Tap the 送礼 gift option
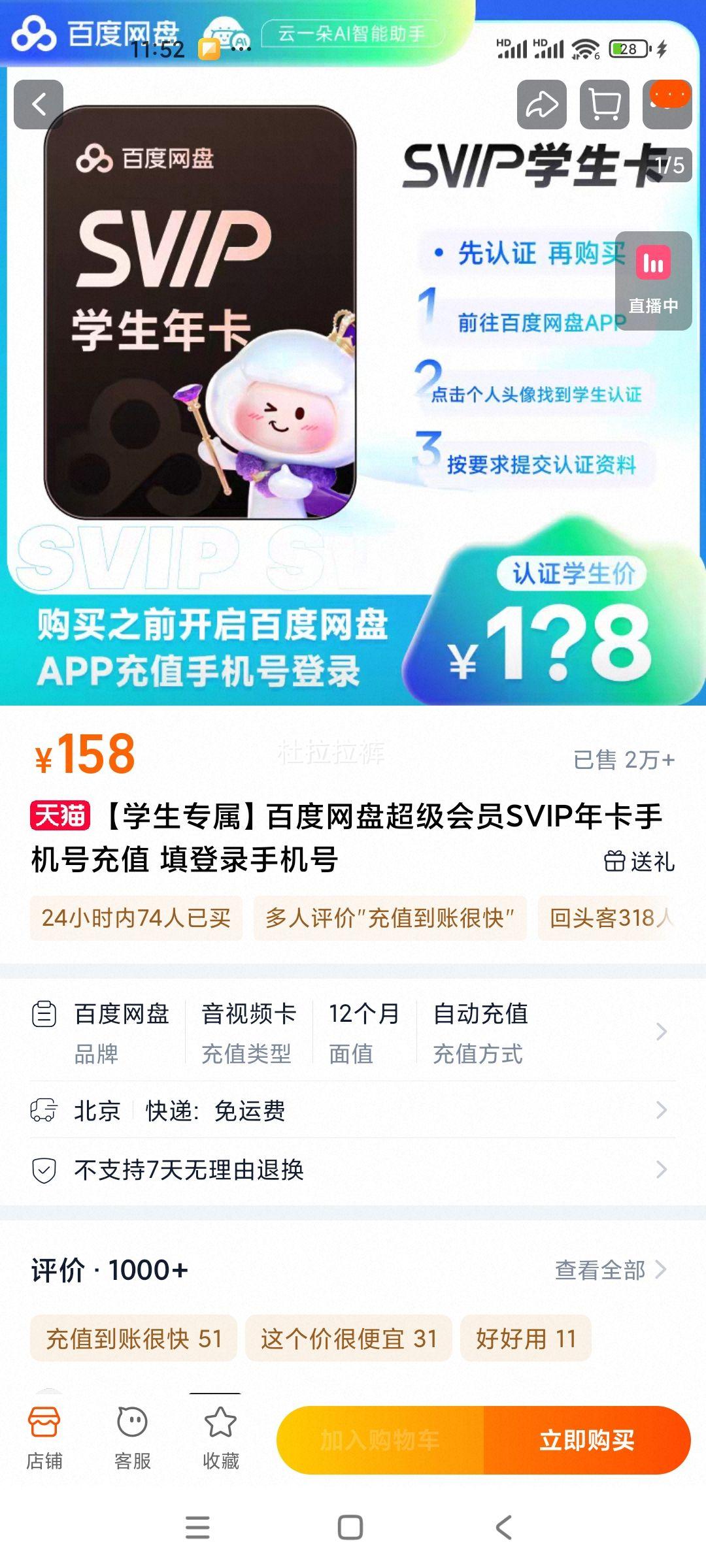Viewport: 706px width, 1568px height. (639, 861)
